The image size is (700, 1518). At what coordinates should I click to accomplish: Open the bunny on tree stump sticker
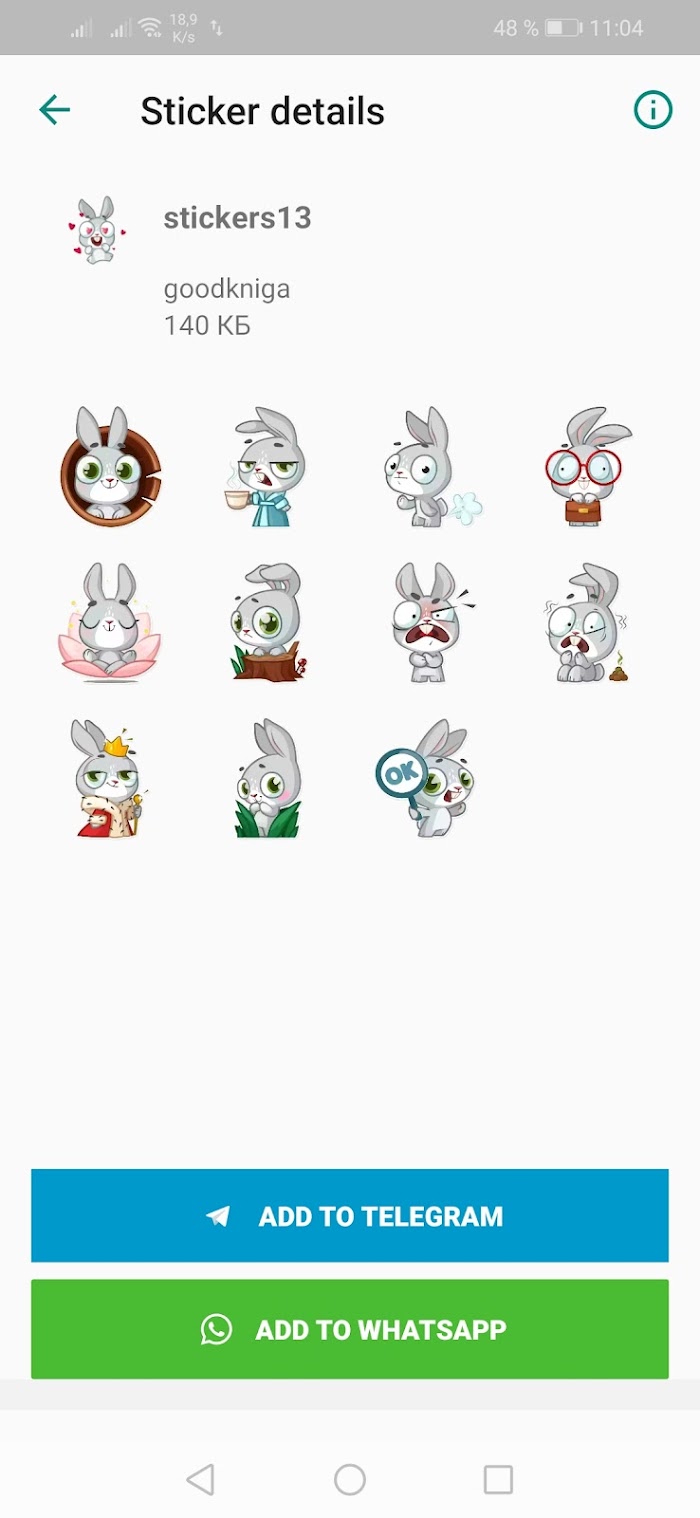click(264, 622)
